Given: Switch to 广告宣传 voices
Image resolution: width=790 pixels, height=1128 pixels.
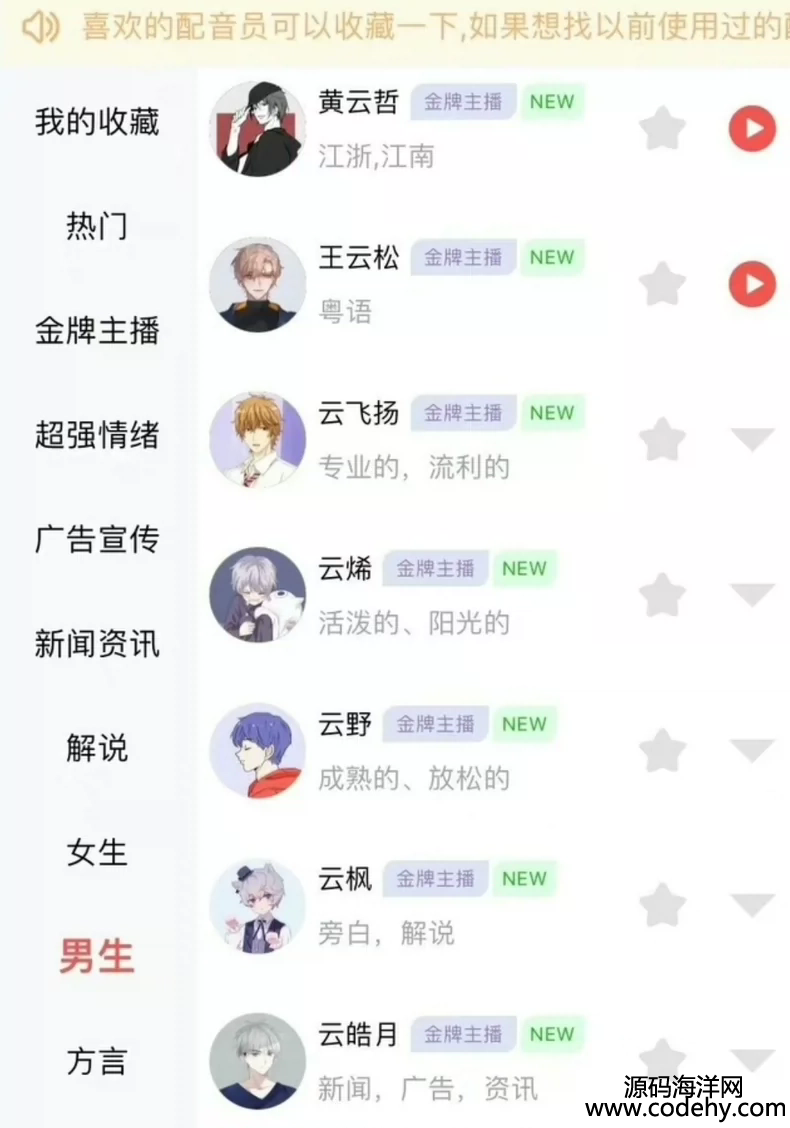Looking at the screenshot, I should (x=97, y=540).
